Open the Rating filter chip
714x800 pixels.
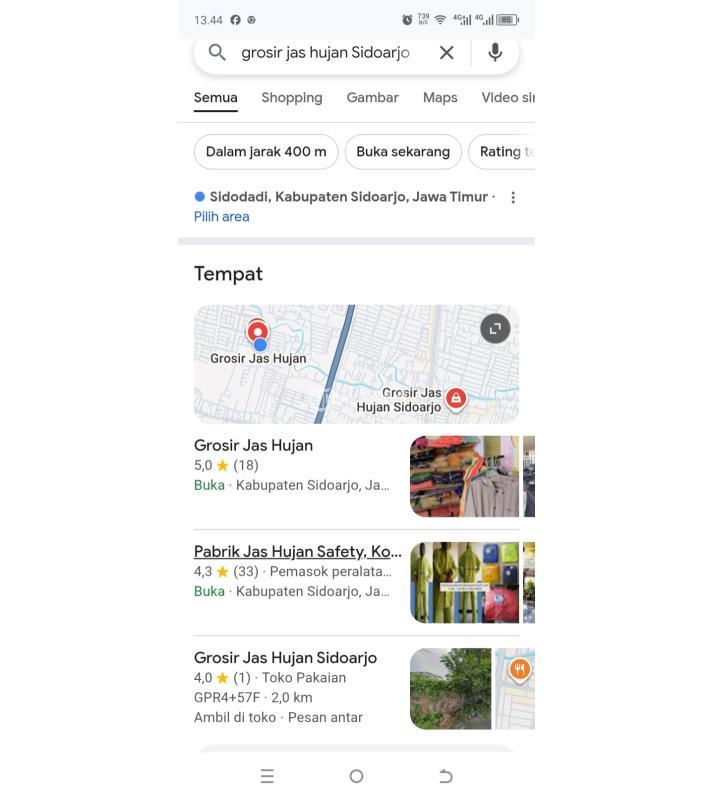click(x=503, y=152)
